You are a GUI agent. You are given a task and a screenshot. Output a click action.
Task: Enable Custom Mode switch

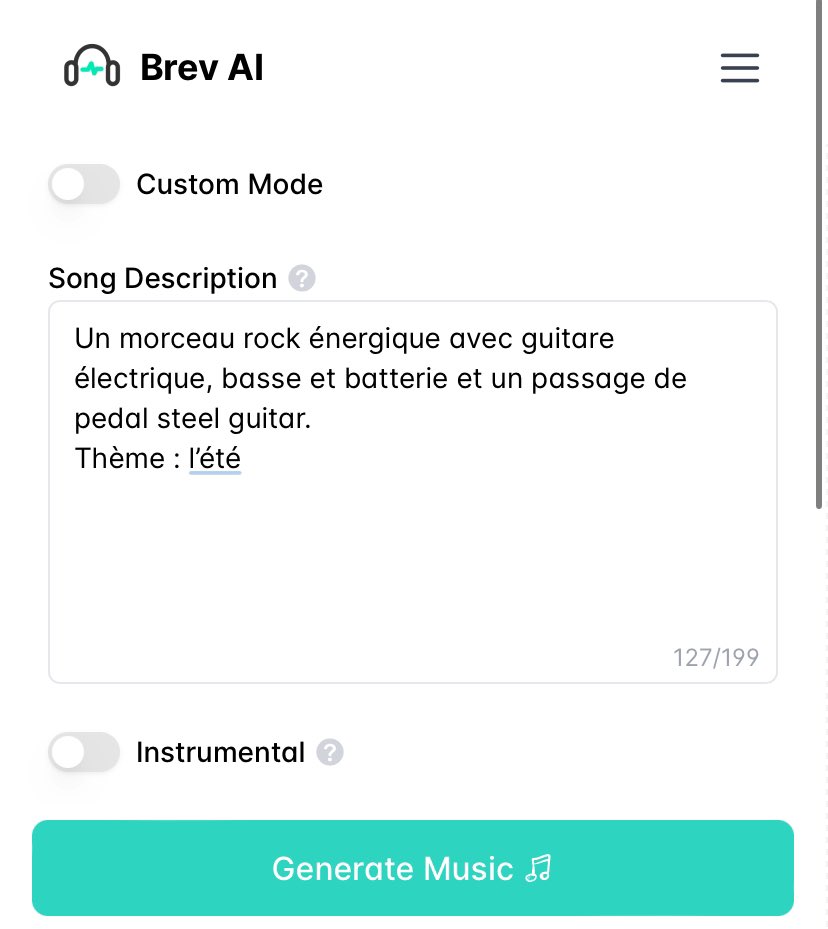pyautogui.click(x=85, y=185)
